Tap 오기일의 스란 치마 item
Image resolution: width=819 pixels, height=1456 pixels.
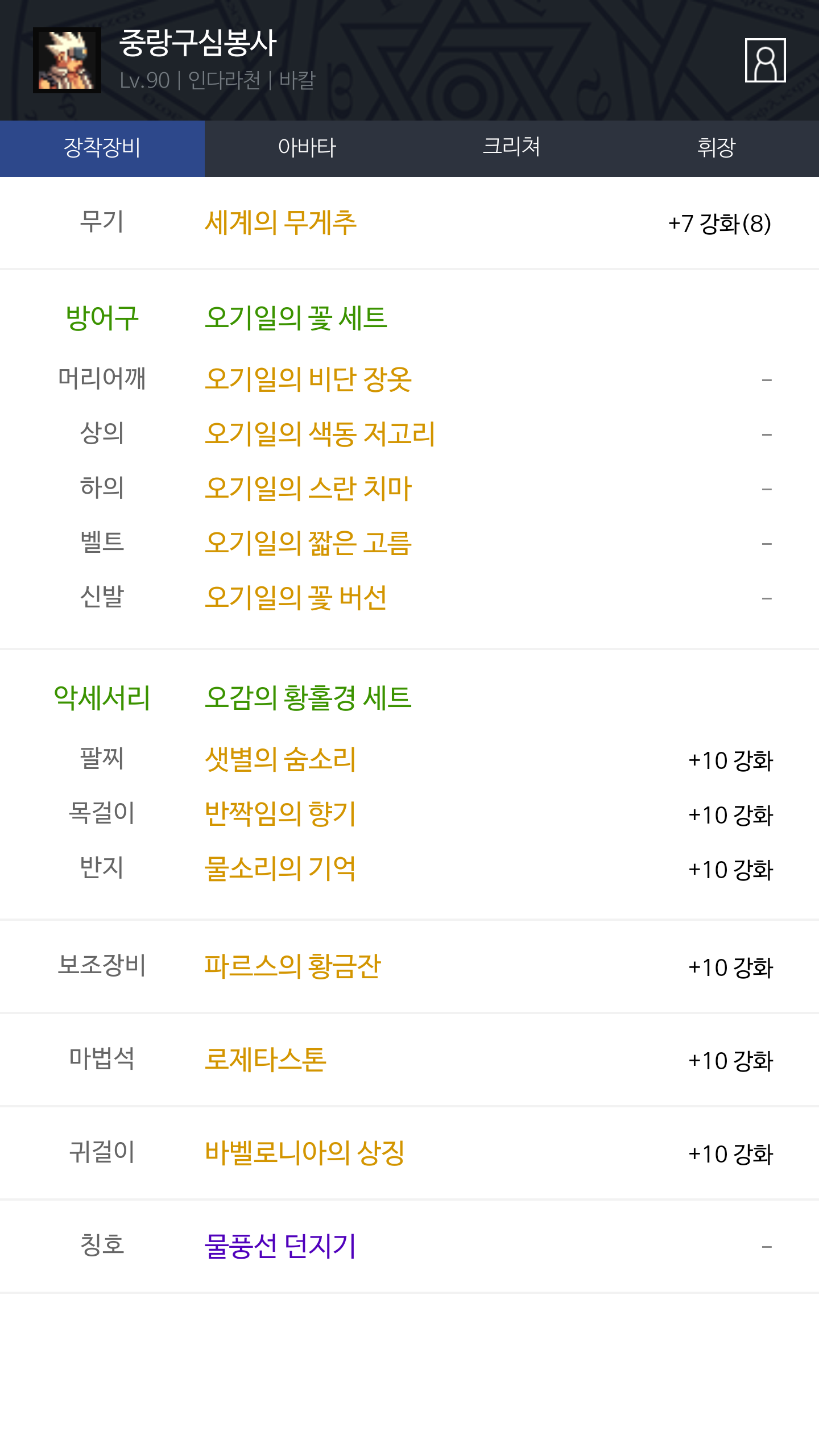point(308,489)
